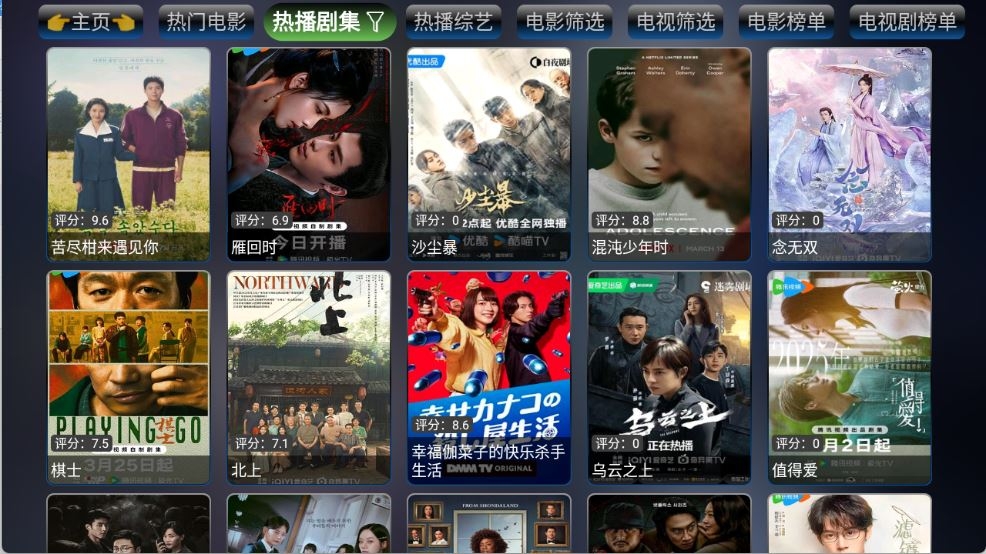Select the drama 值得爱
Viewport: 986px width, 554px height.
(x=849, y=377)
